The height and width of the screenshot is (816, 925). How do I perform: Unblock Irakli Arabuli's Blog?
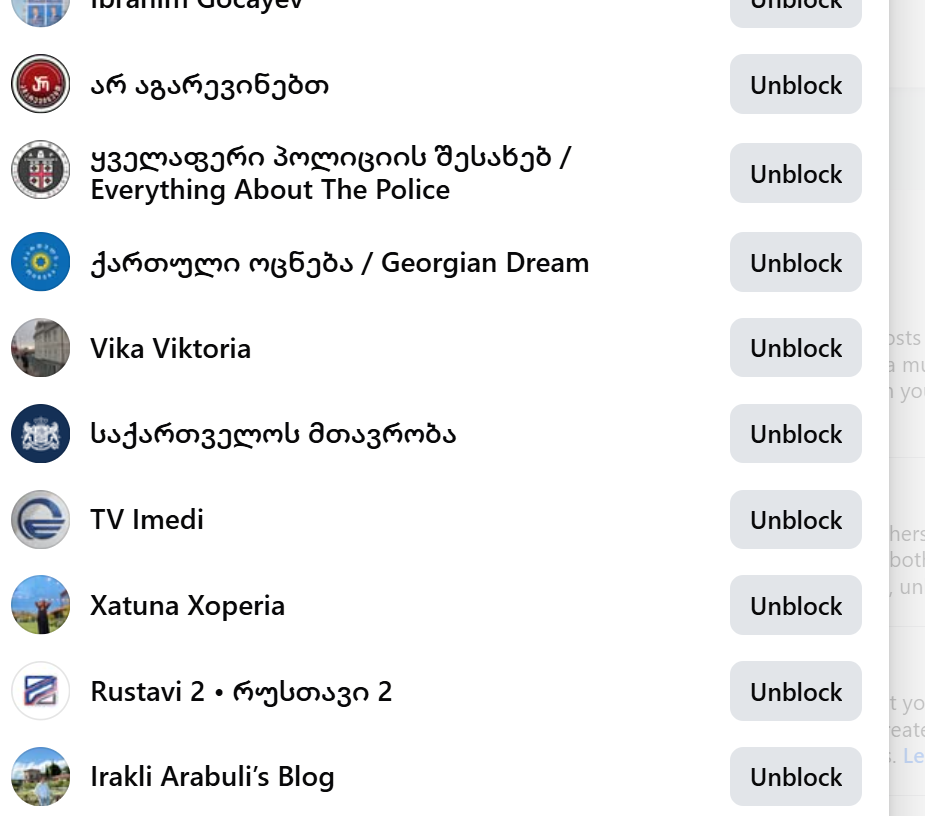tap(795, 777)
